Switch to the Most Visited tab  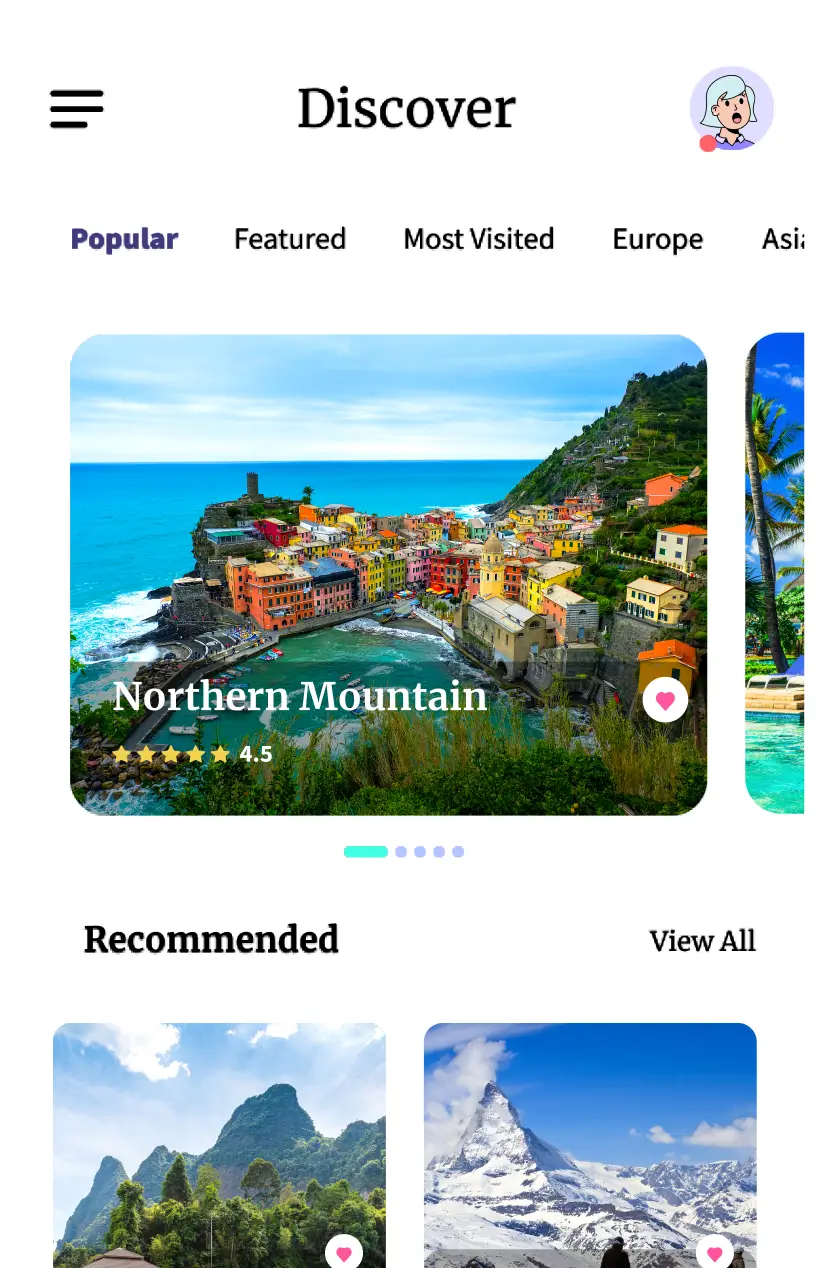[x=478, y=240]
